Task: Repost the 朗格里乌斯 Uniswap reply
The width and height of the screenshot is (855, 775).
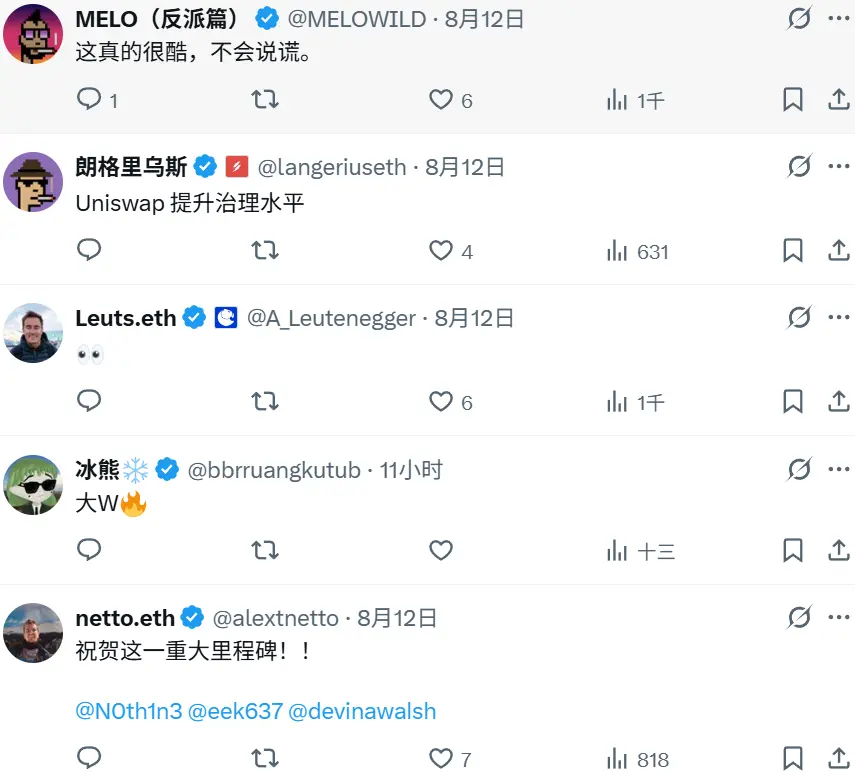Action: (x=265, y=250)
